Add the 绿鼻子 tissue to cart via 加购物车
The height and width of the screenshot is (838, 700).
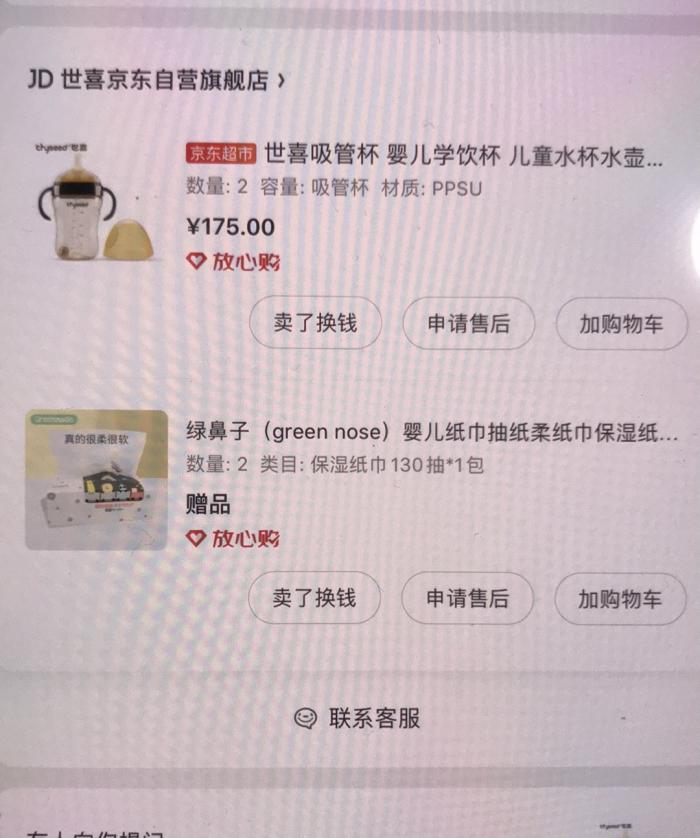621,598
